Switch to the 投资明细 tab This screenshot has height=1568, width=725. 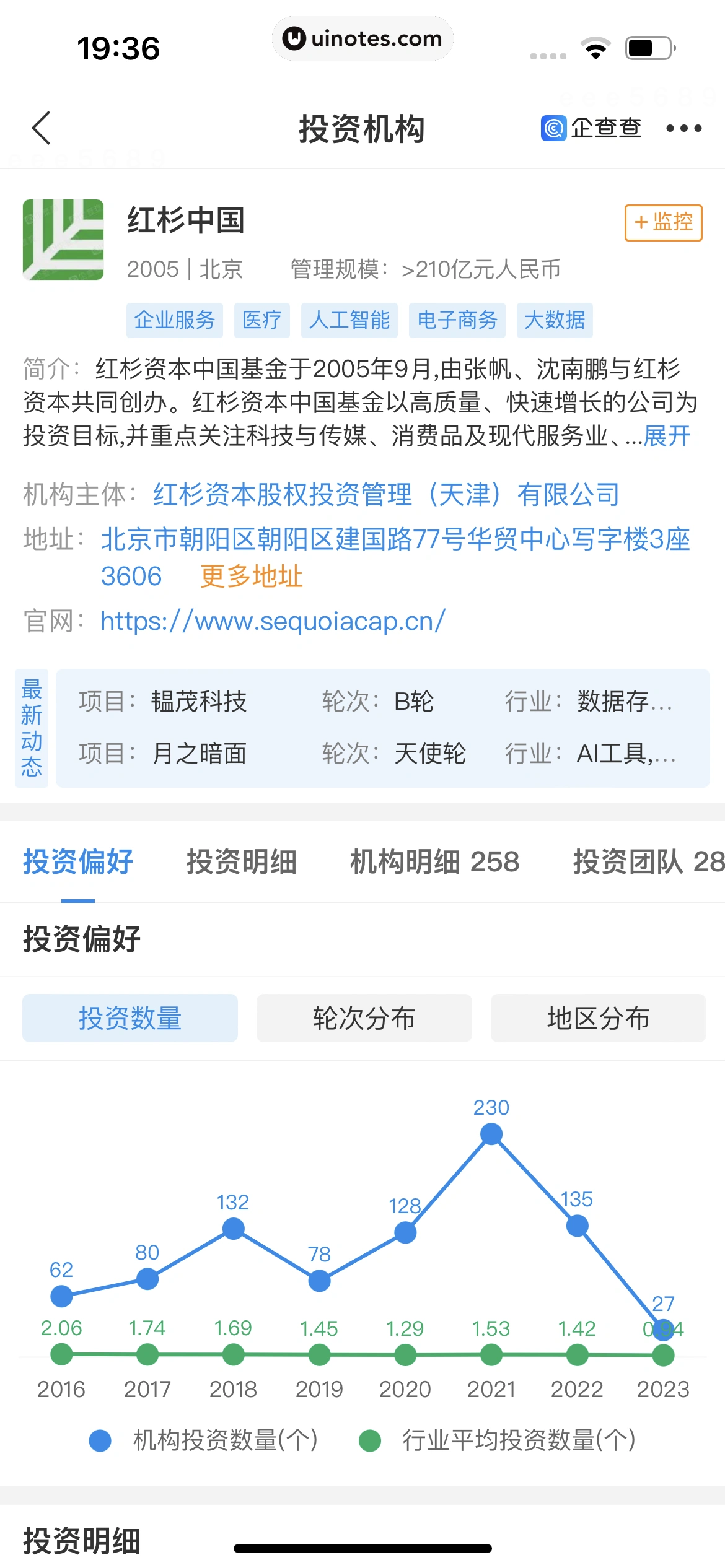coord(242,861)
